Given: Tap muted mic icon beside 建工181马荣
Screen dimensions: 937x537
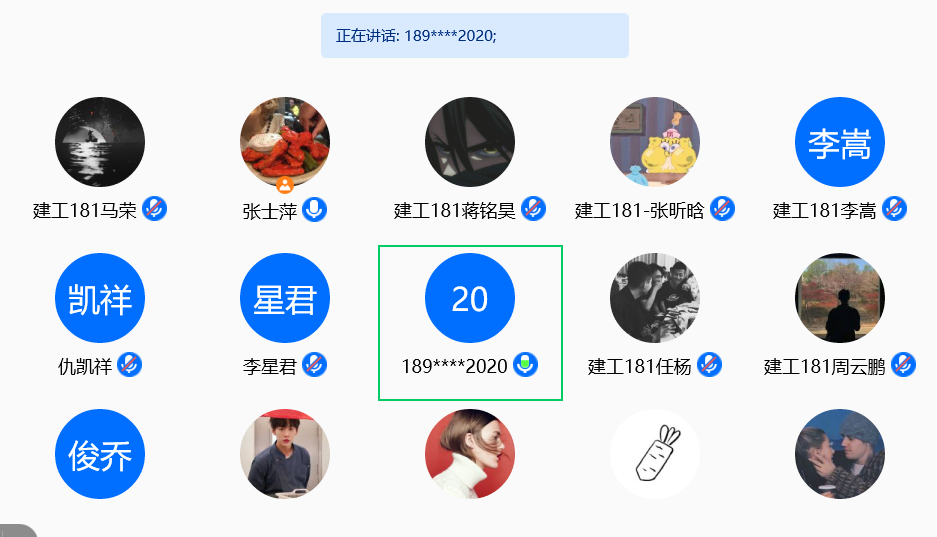Looking at the screenshot, I should pos(154,210).
